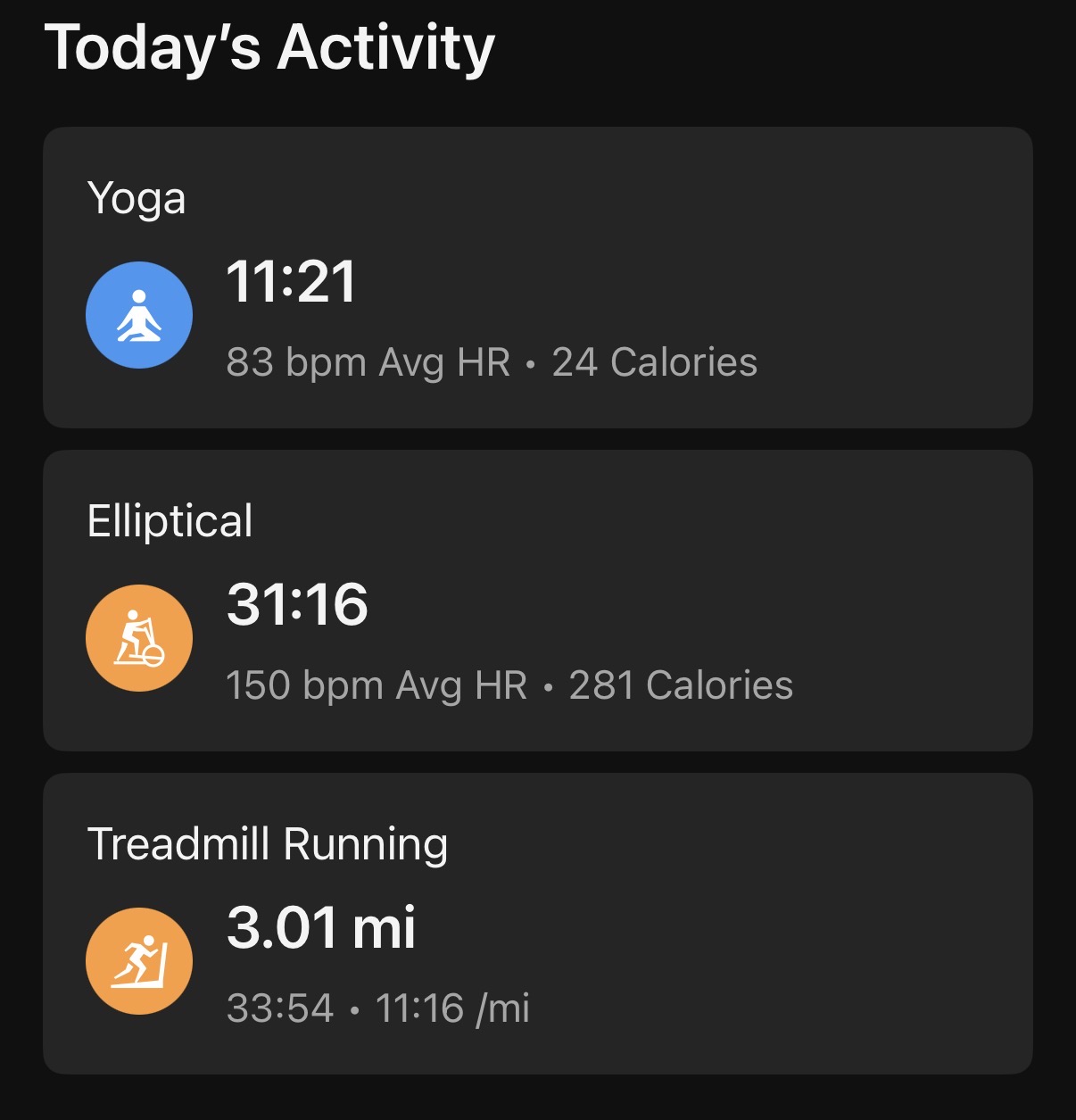View the Treadmill Running activity details
The width and height of the screenshot is (1076, 1120).
coord(537,924)
